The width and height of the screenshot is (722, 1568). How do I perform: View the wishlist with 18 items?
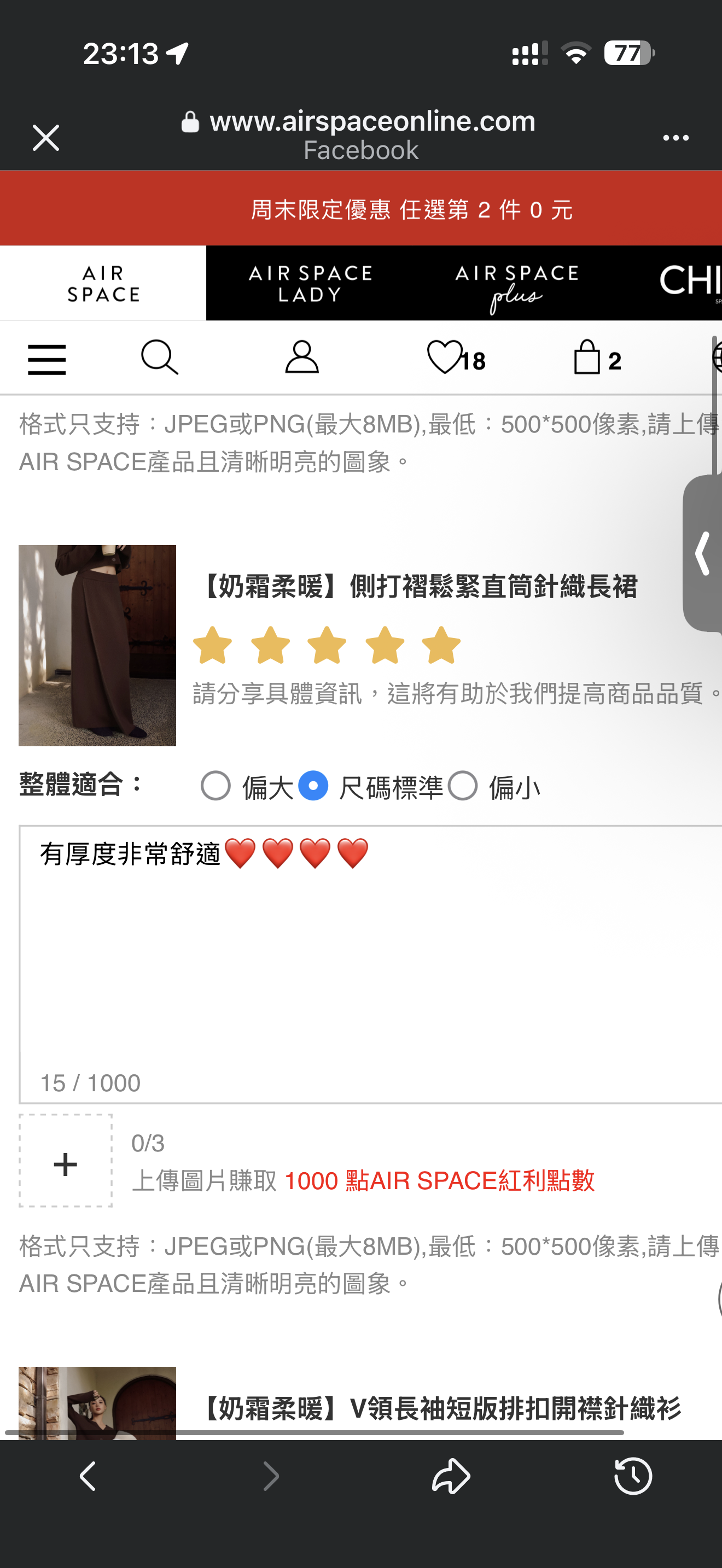tap(456, 359)
